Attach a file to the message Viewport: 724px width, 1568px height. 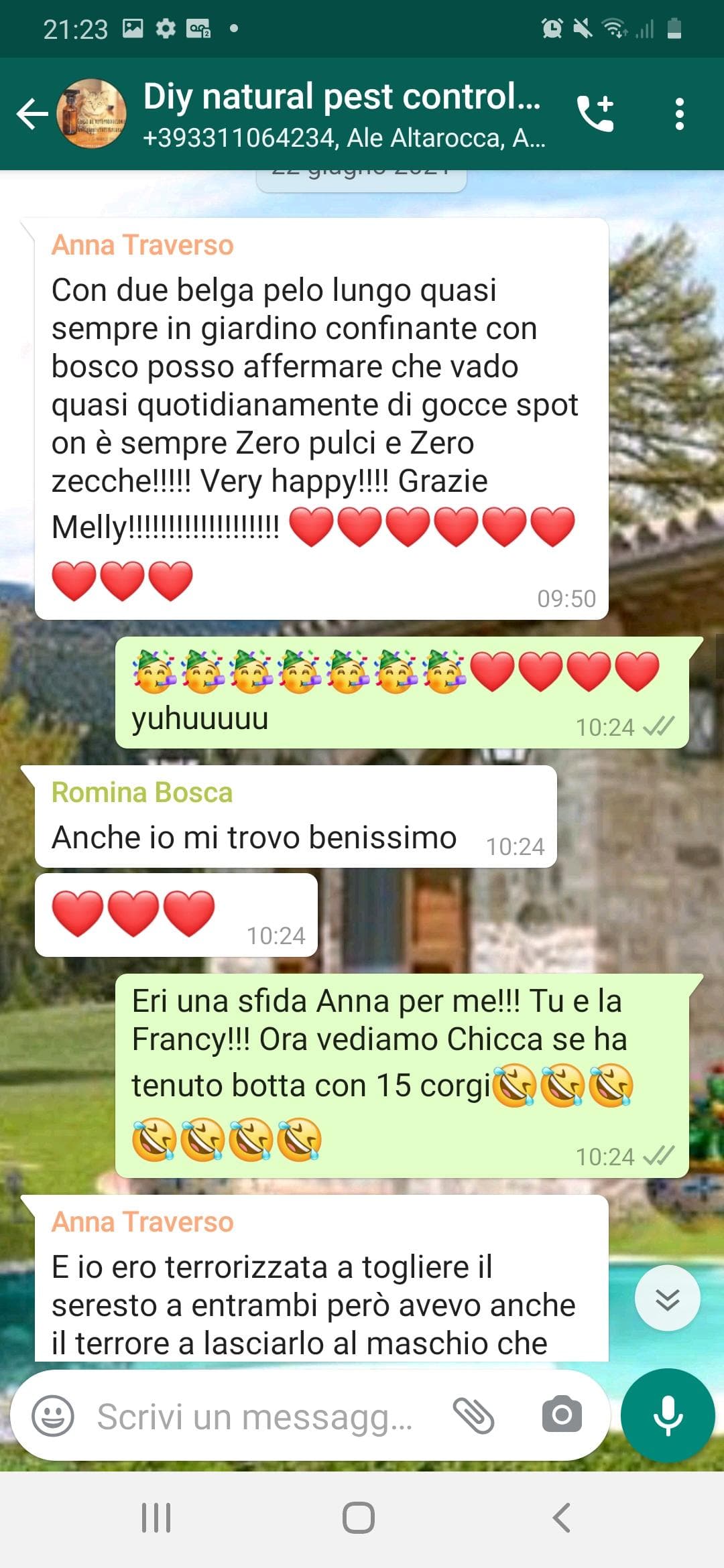coord(473,1416)
